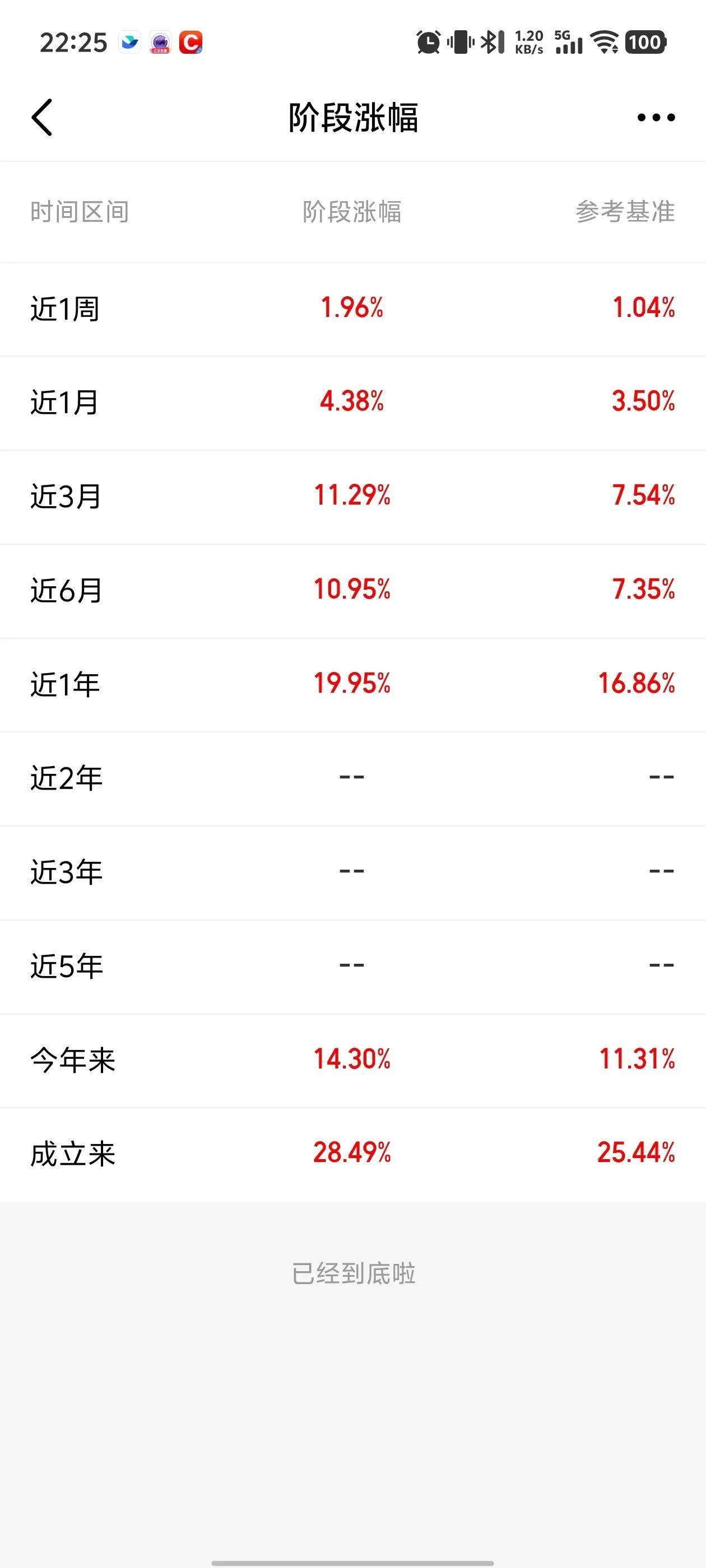The image size is (706, 1568).
Task: Go back from the 阶段涨幅 page
Action: tap(42, 117)
